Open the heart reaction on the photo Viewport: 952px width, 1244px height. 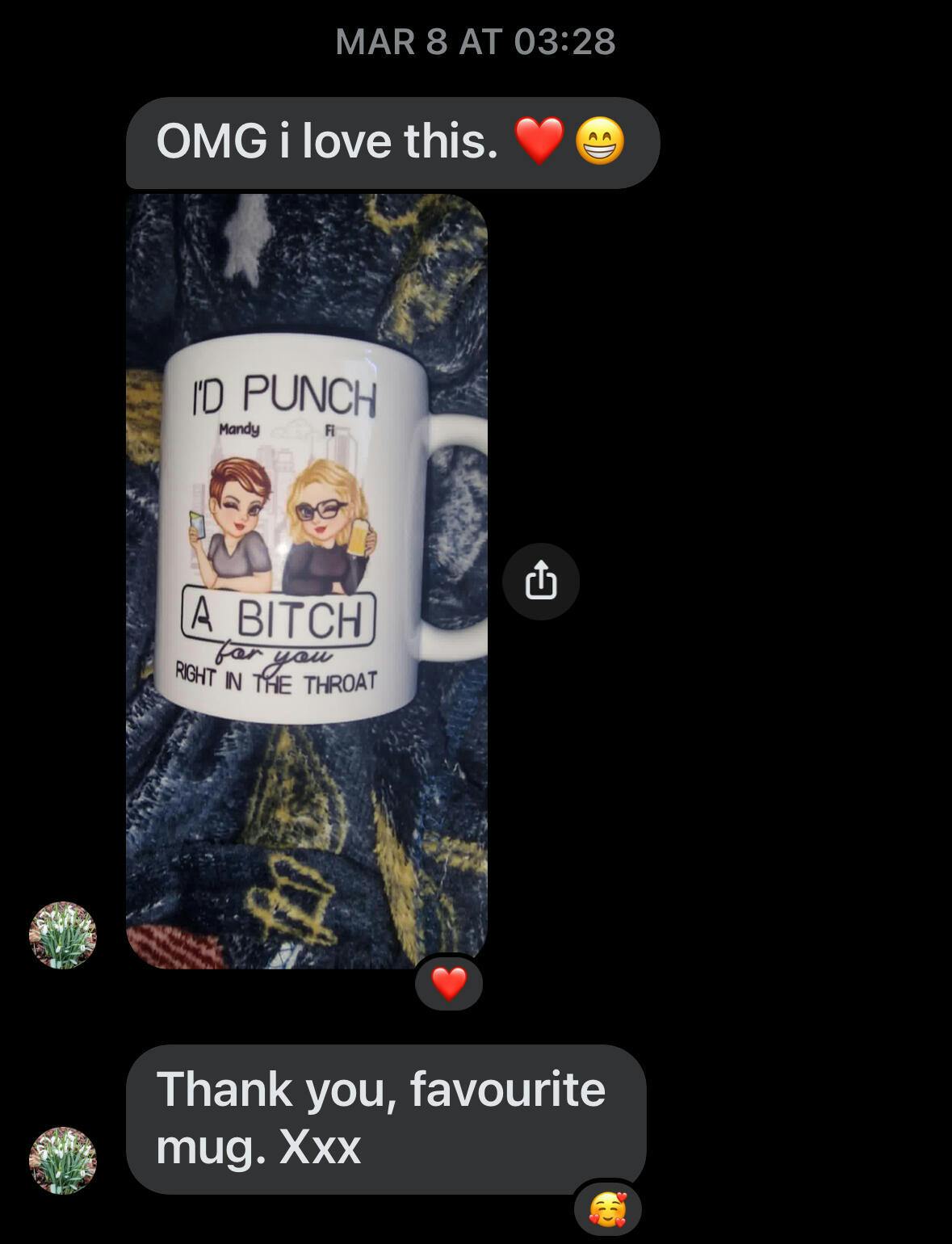(x=449, y=984)
